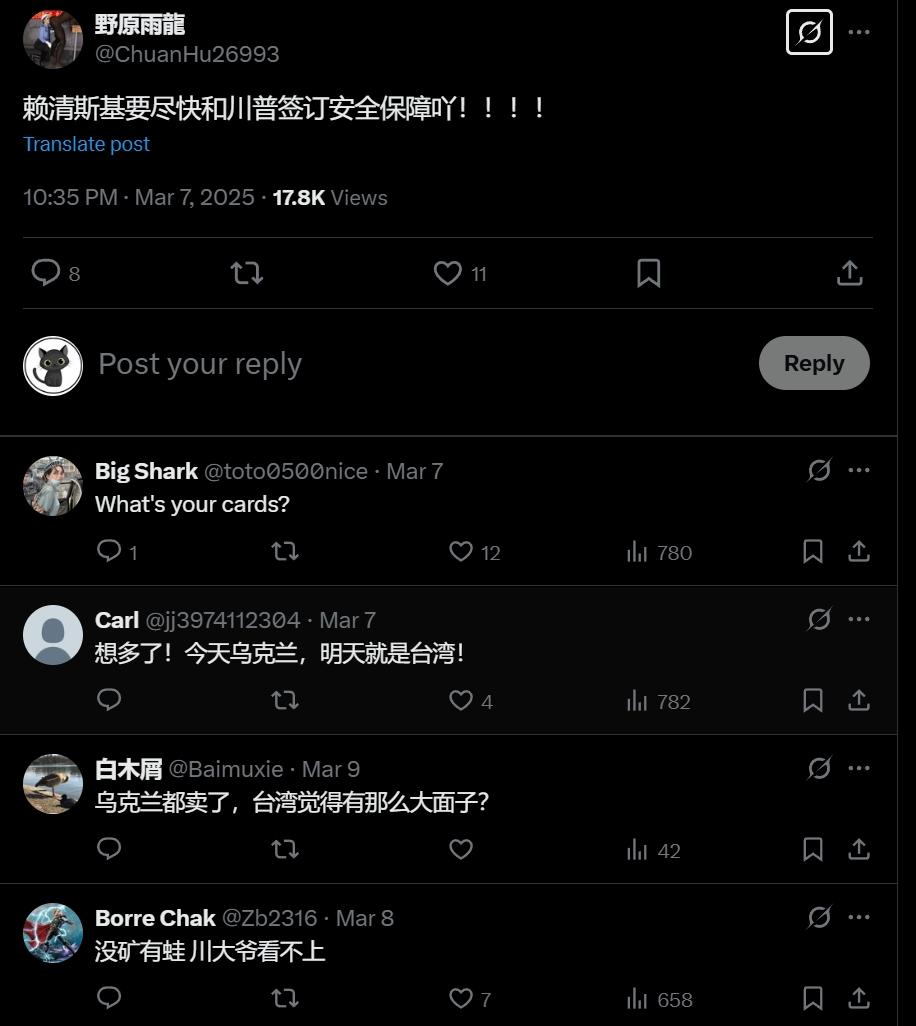Reply to Big Shark's comment
The height and width of the screenshot is (1026, 916).
click(x=109, y=551)
